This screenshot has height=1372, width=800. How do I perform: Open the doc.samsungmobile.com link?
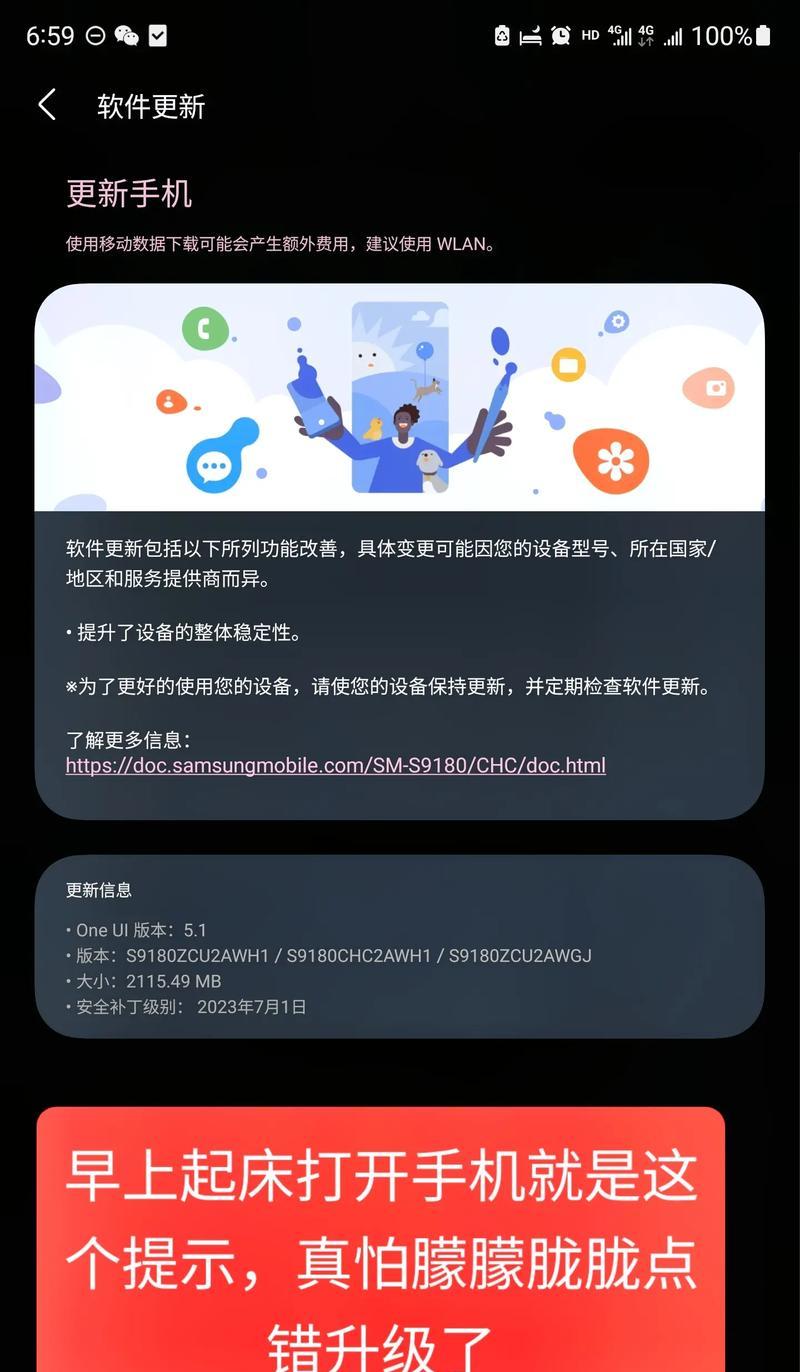tap(335, 766)
